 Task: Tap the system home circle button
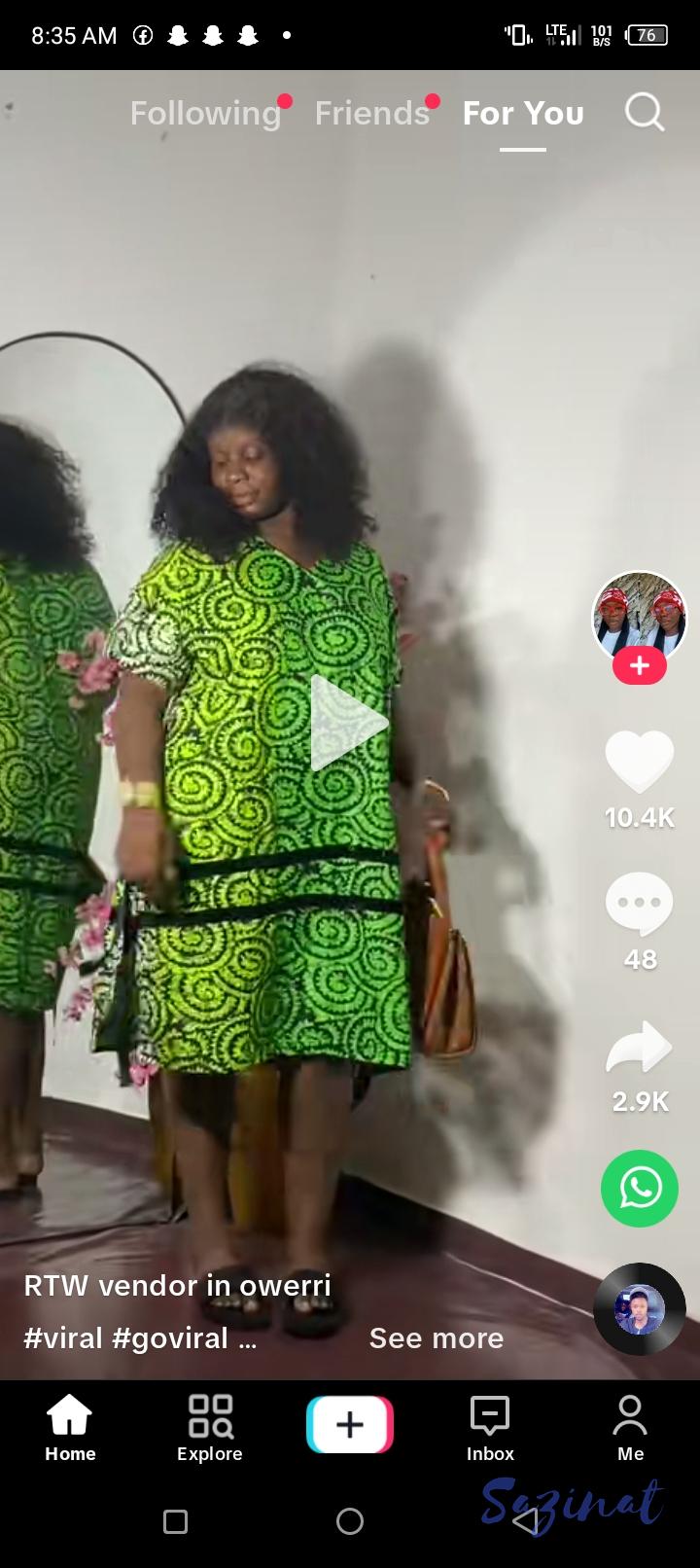[x=350, y=1521]
